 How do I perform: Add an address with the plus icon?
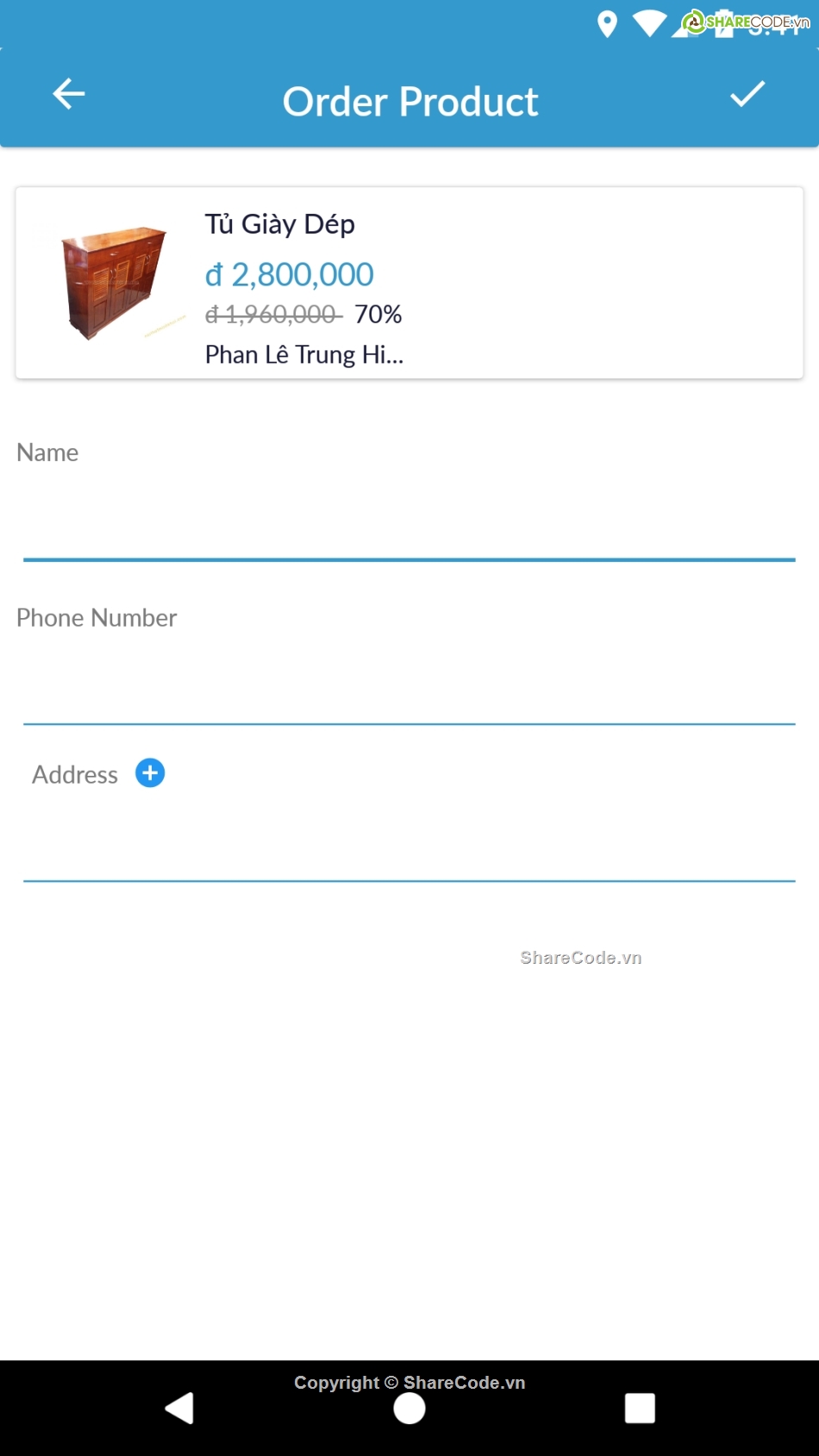(150, 773)
